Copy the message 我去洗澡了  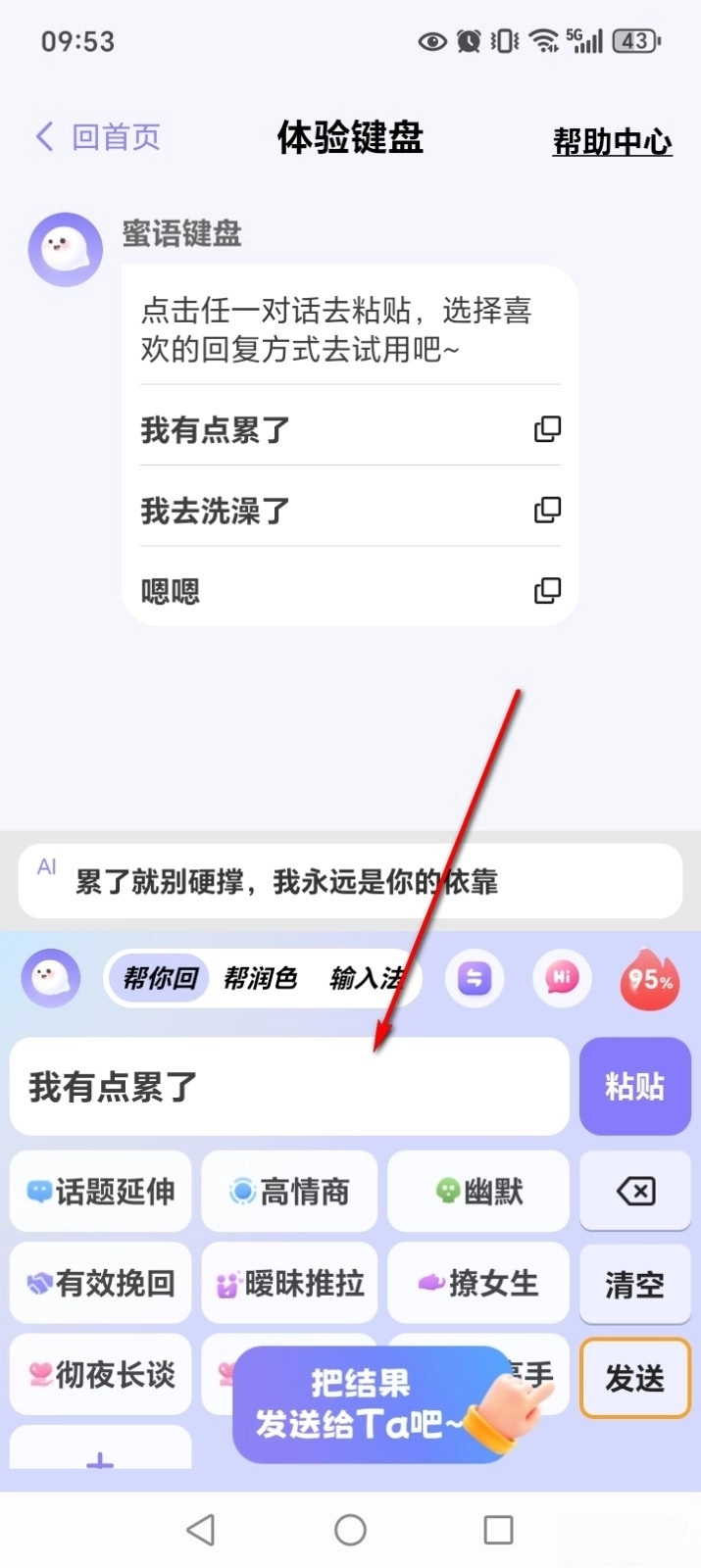pos(547,510)
